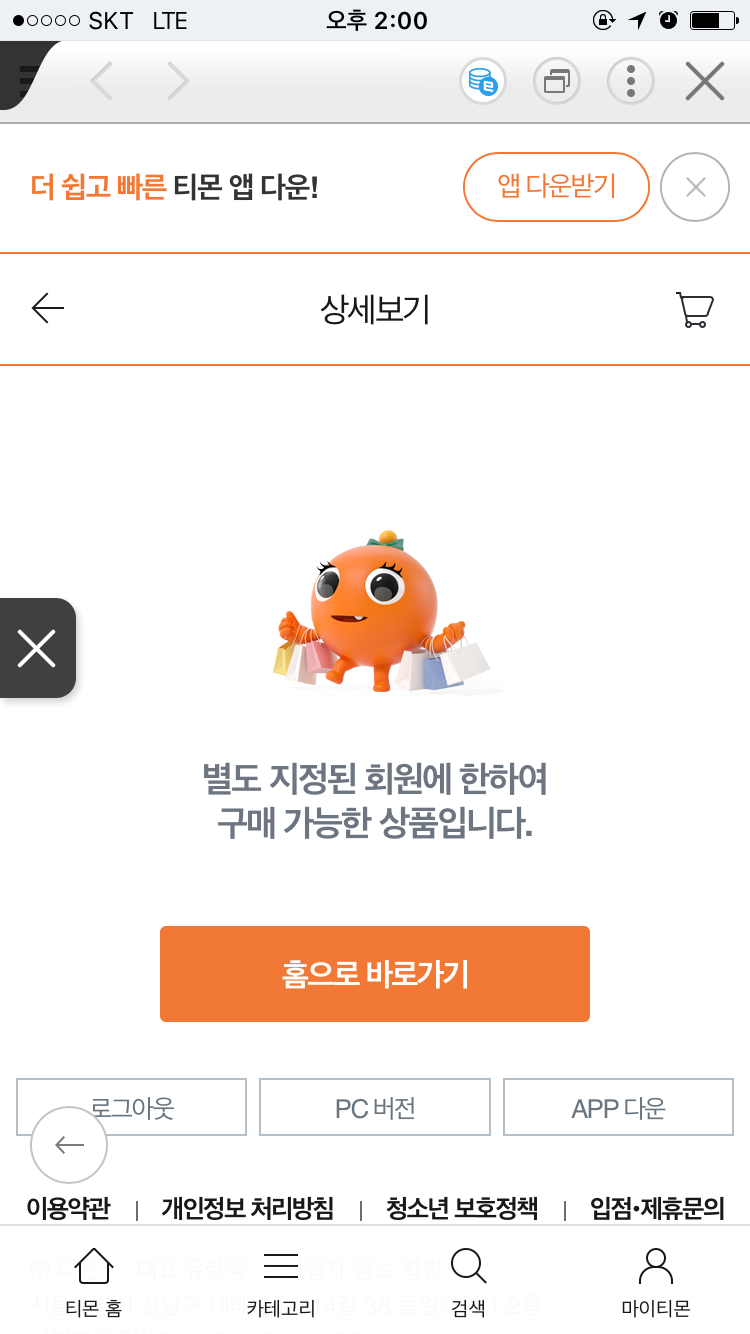Switch to 마이티몬 tab

coord(655,1282)
